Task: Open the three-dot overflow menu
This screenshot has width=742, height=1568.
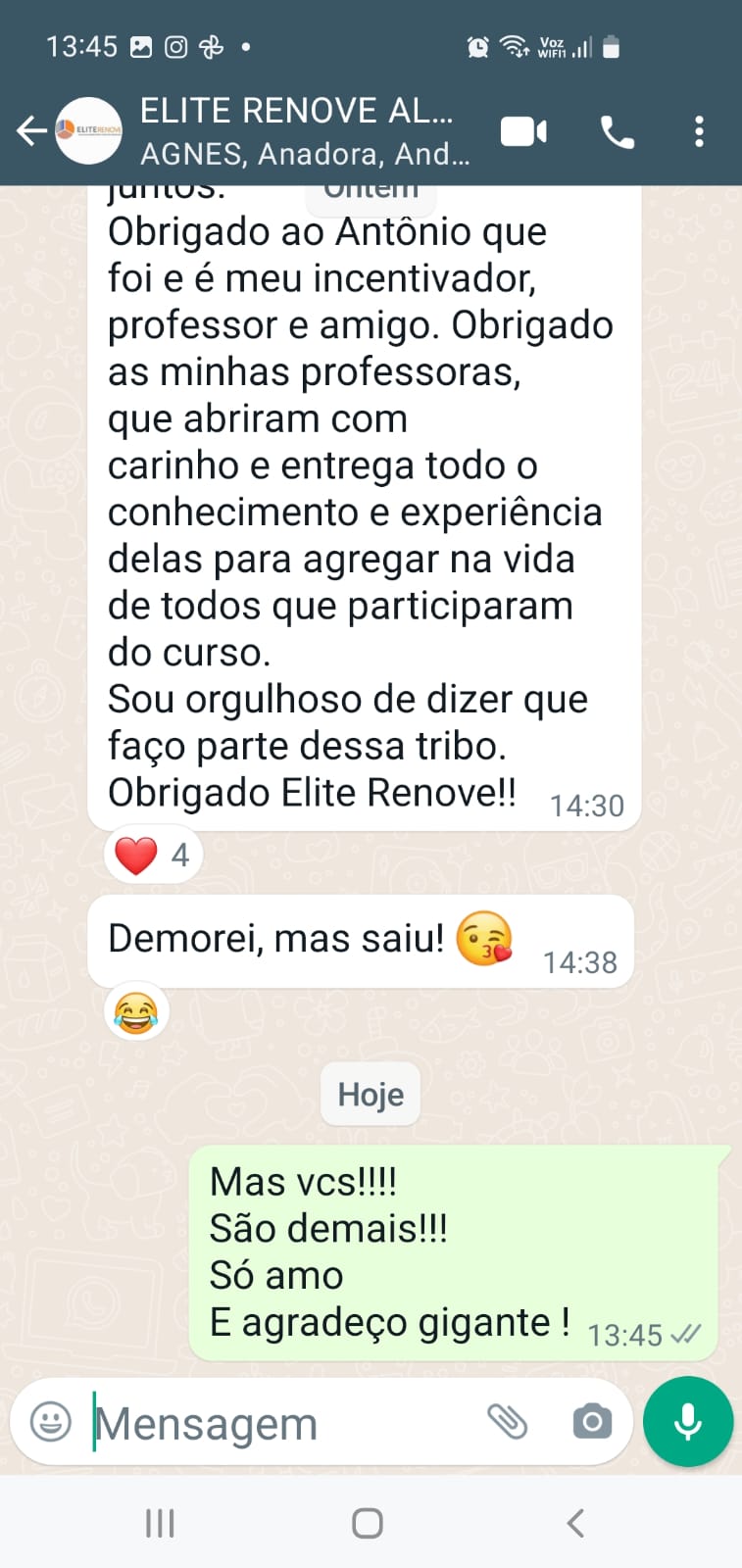Action: (699, 131)
